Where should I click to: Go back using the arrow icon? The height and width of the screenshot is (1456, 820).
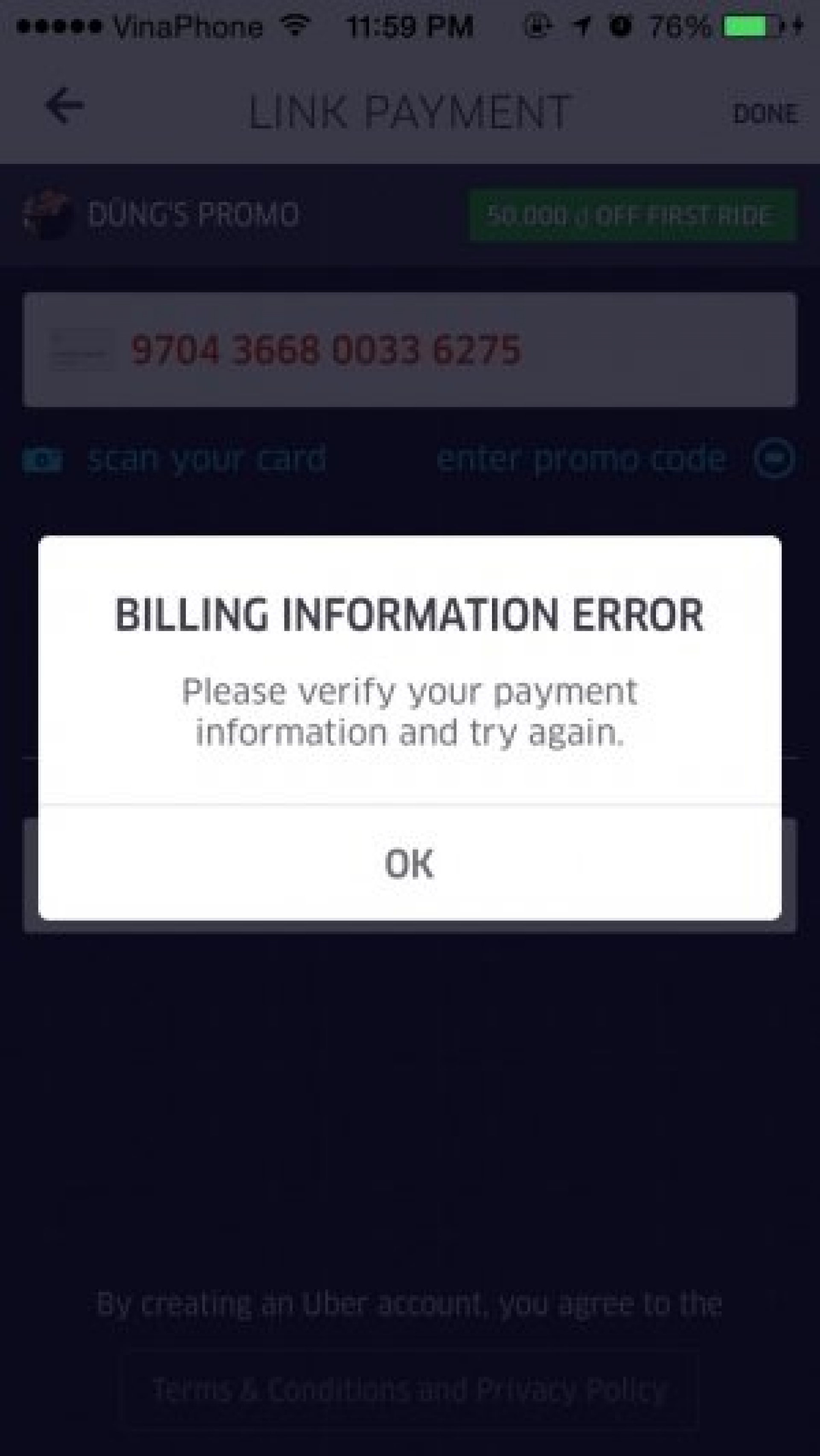(64, 106)
